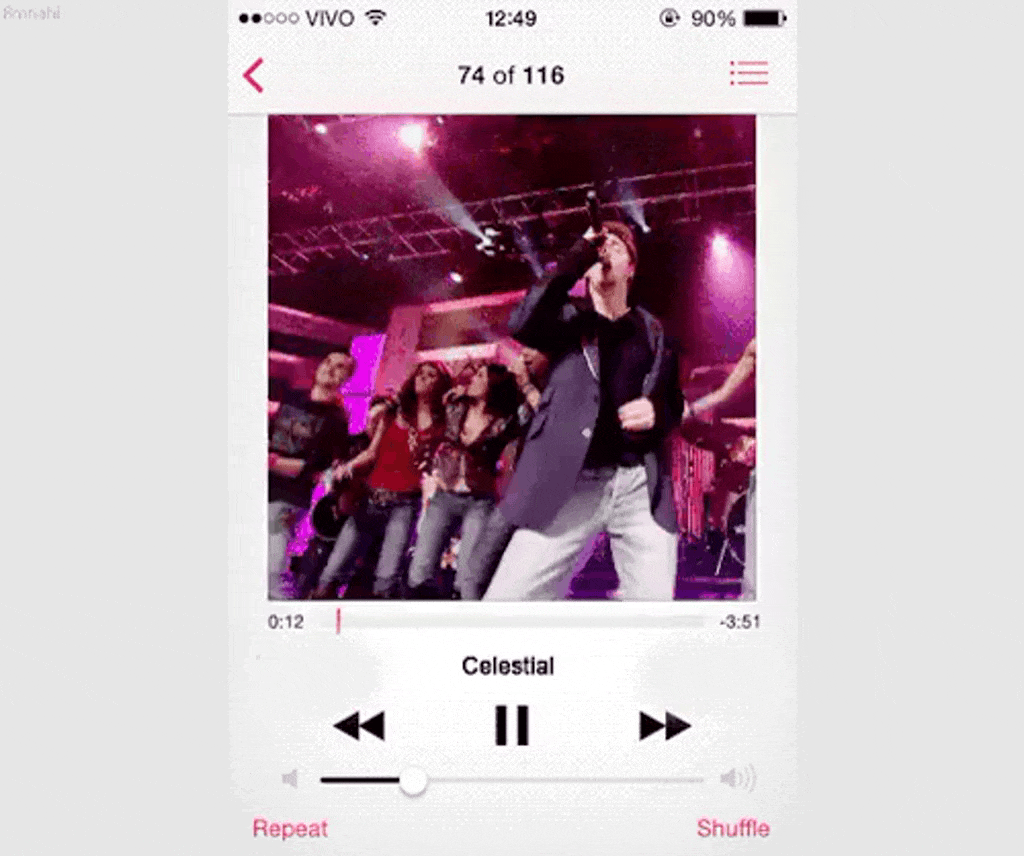1024x856 pixels.
Task: Pause the song Celestial
Action: pyautogui.click(x=511, y=725)
